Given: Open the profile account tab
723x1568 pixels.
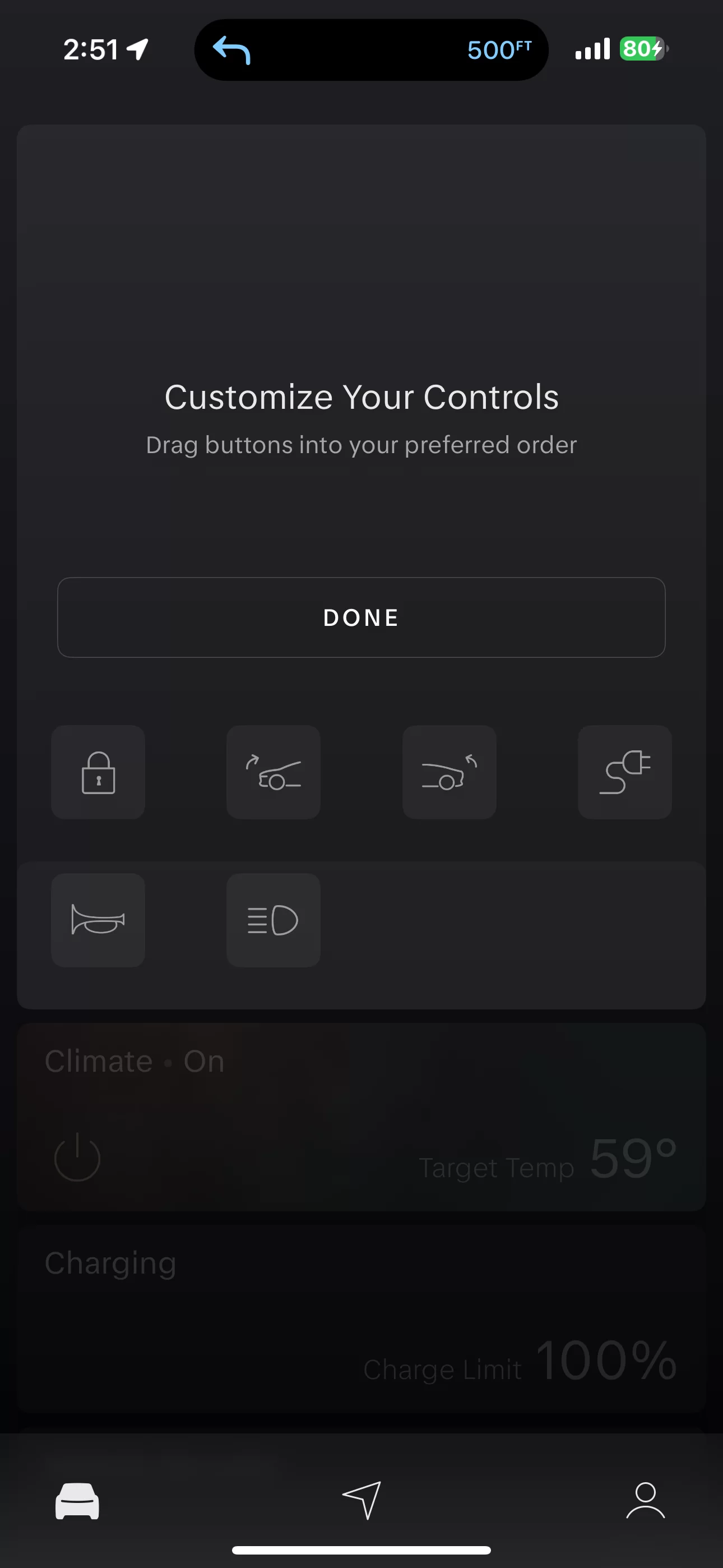Looking at the screenshot, I should (x=645, y=1501).
